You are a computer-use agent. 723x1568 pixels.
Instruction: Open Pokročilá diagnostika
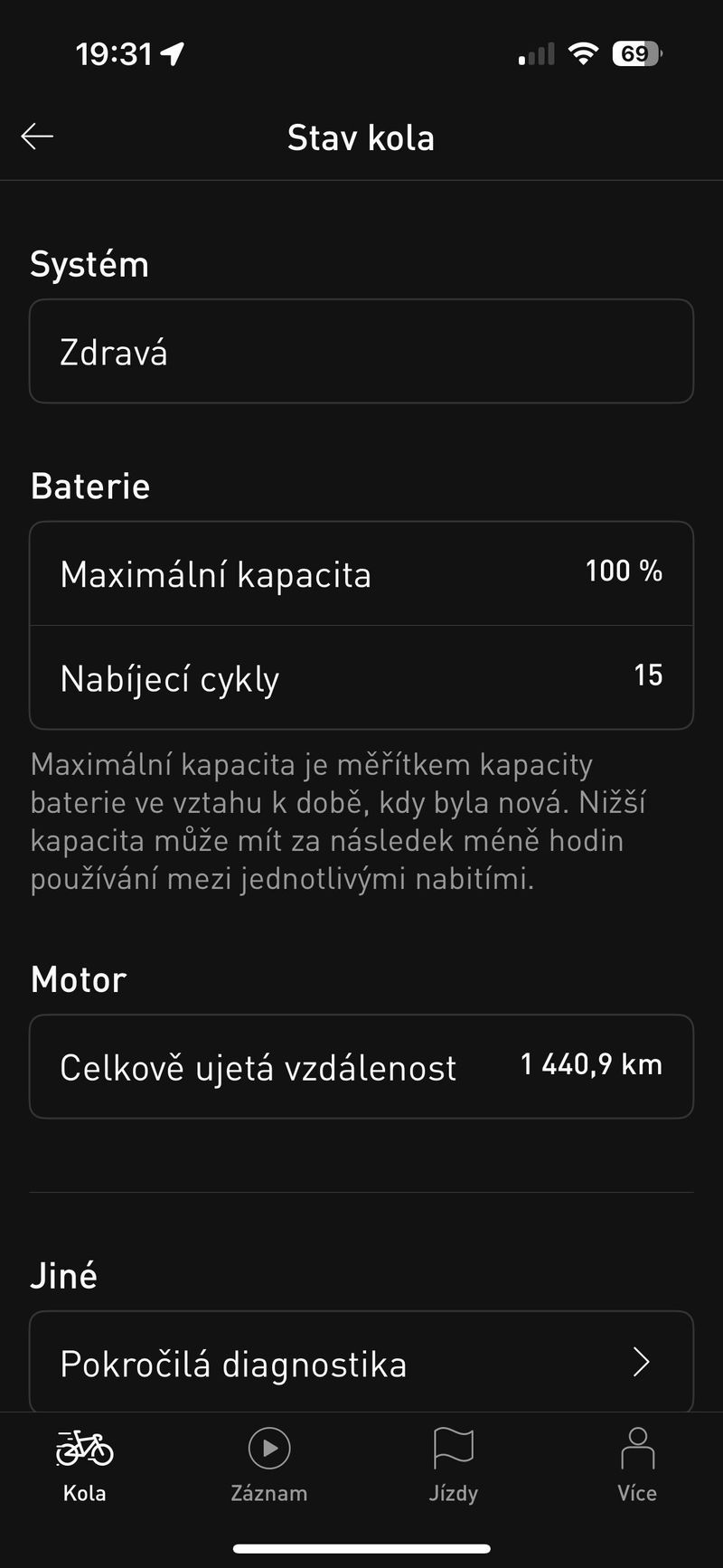click(361, 1362)
